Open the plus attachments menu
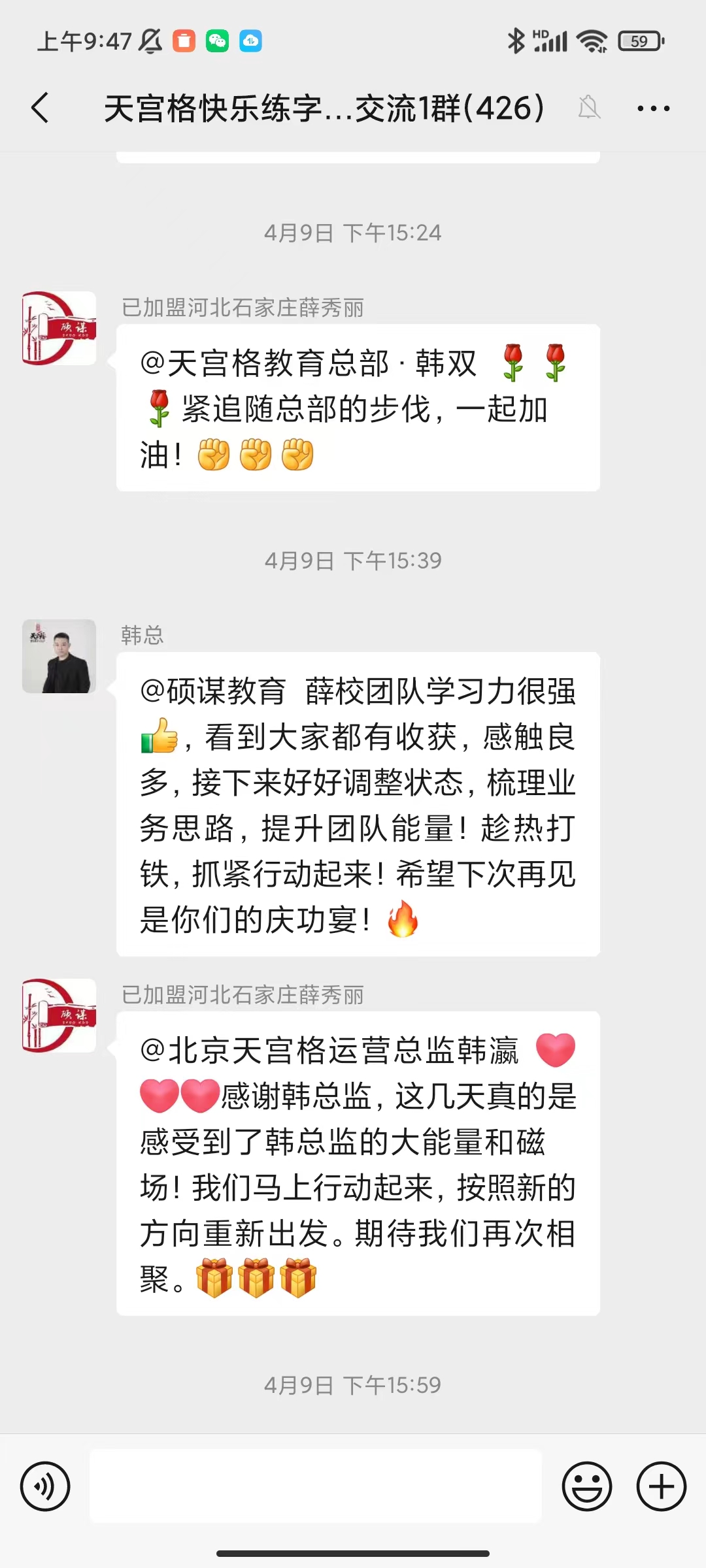Viewport: 706px width, 1568px height. click(x=661, y=1486)
